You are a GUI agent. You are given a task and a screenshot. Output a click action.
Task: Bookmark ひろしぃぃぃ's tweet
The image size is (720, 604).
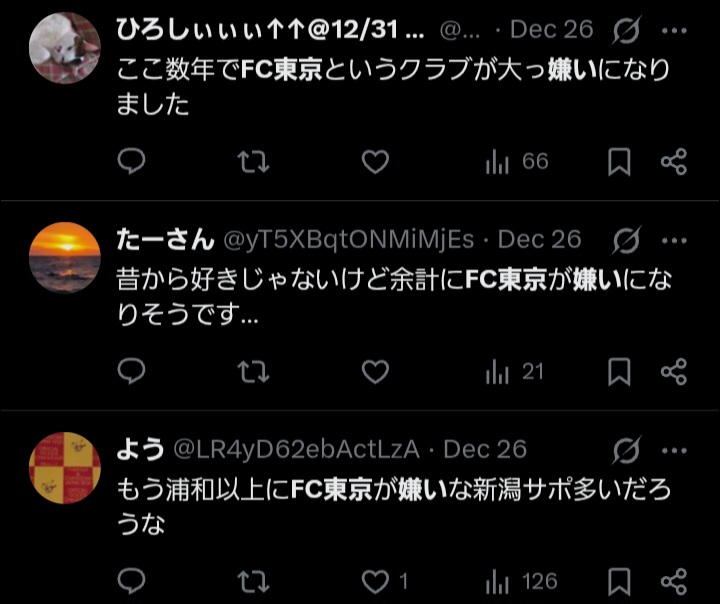619,162
